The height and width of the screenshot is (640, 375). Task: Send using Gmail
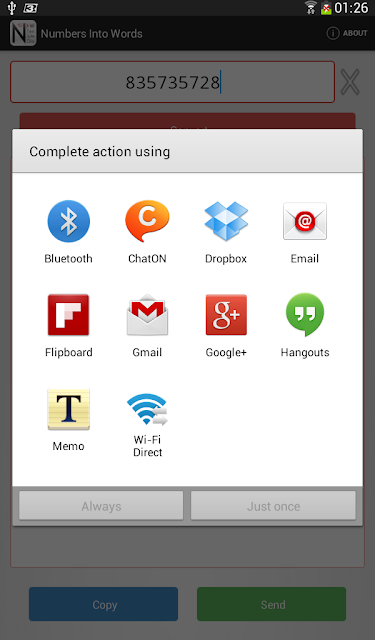147,325
